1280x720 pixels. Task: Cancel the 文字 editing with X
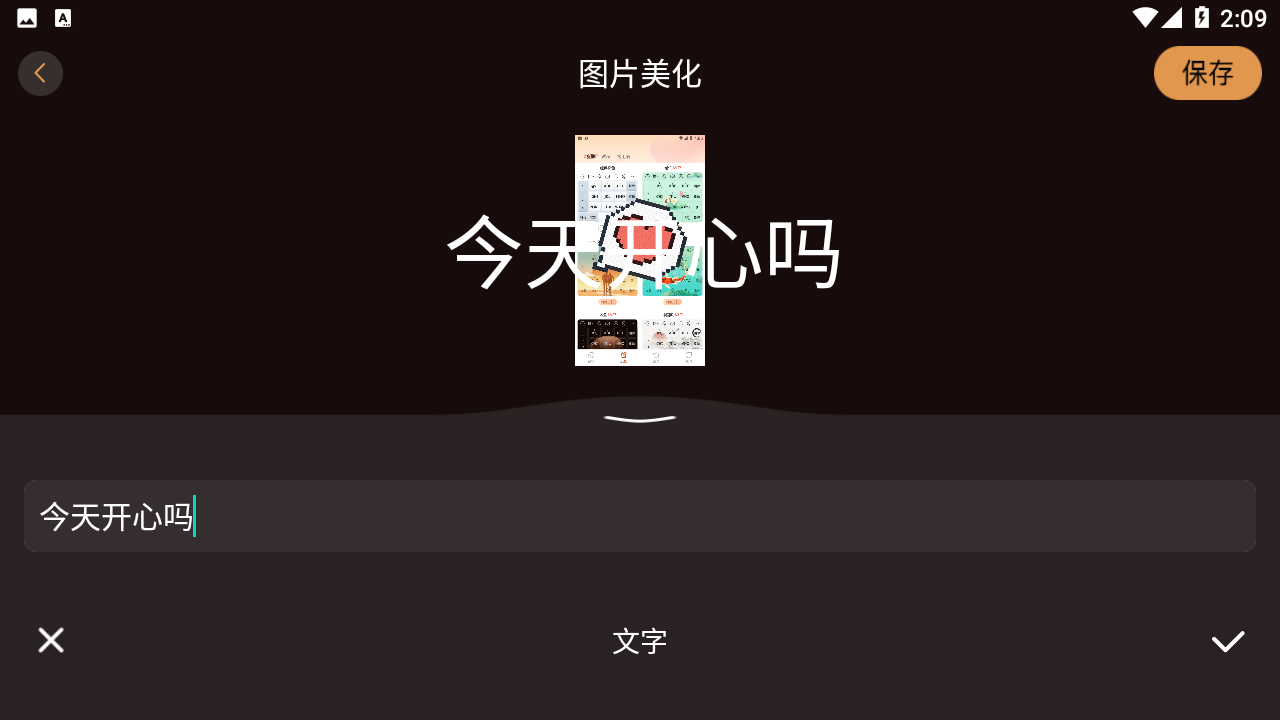[x=51, y=640]
